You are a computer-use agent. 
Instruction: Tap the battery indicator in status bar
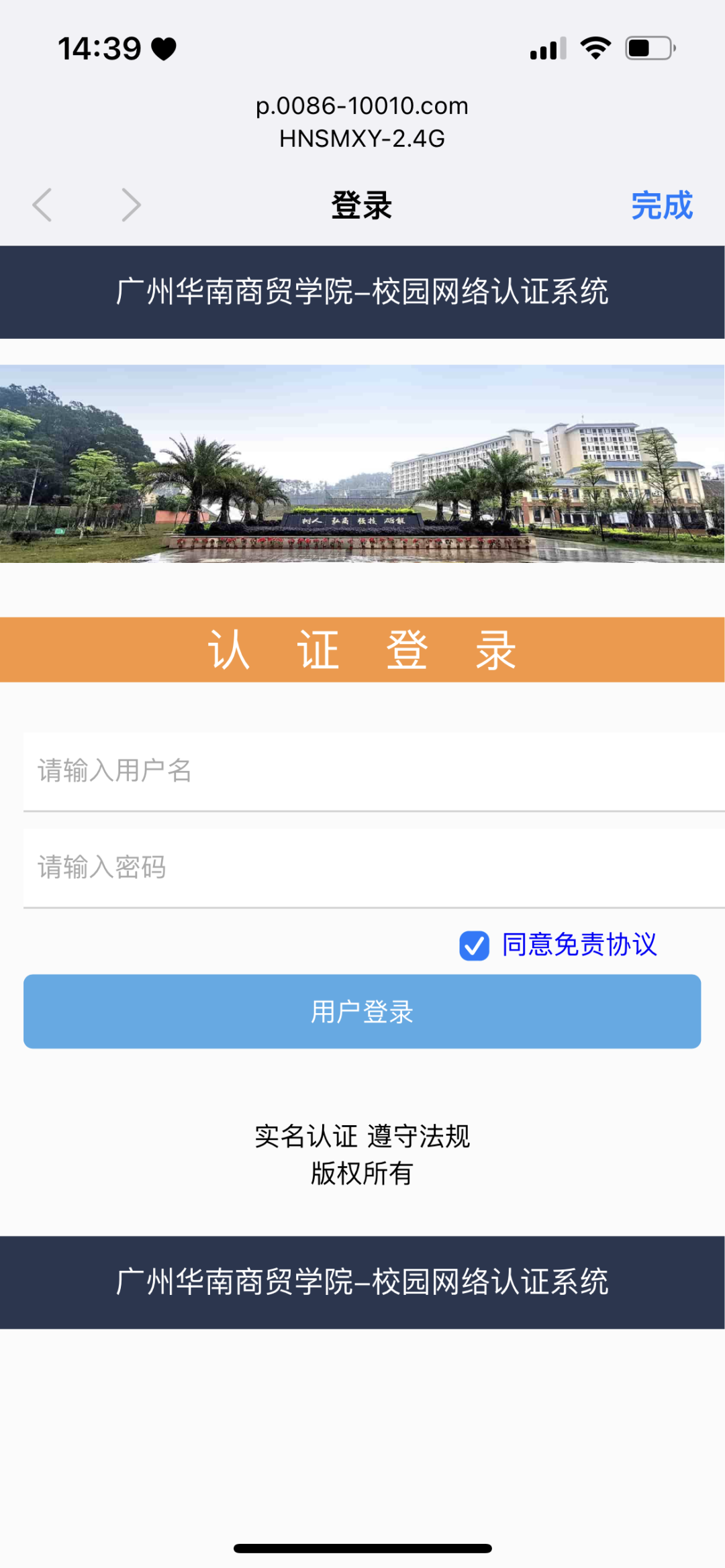(649, 47)
